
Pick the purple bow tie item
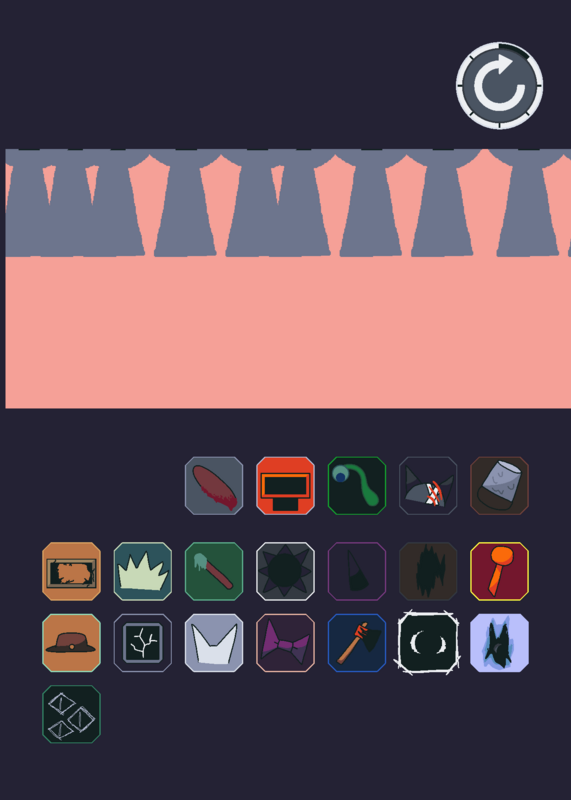coord(285,643)
